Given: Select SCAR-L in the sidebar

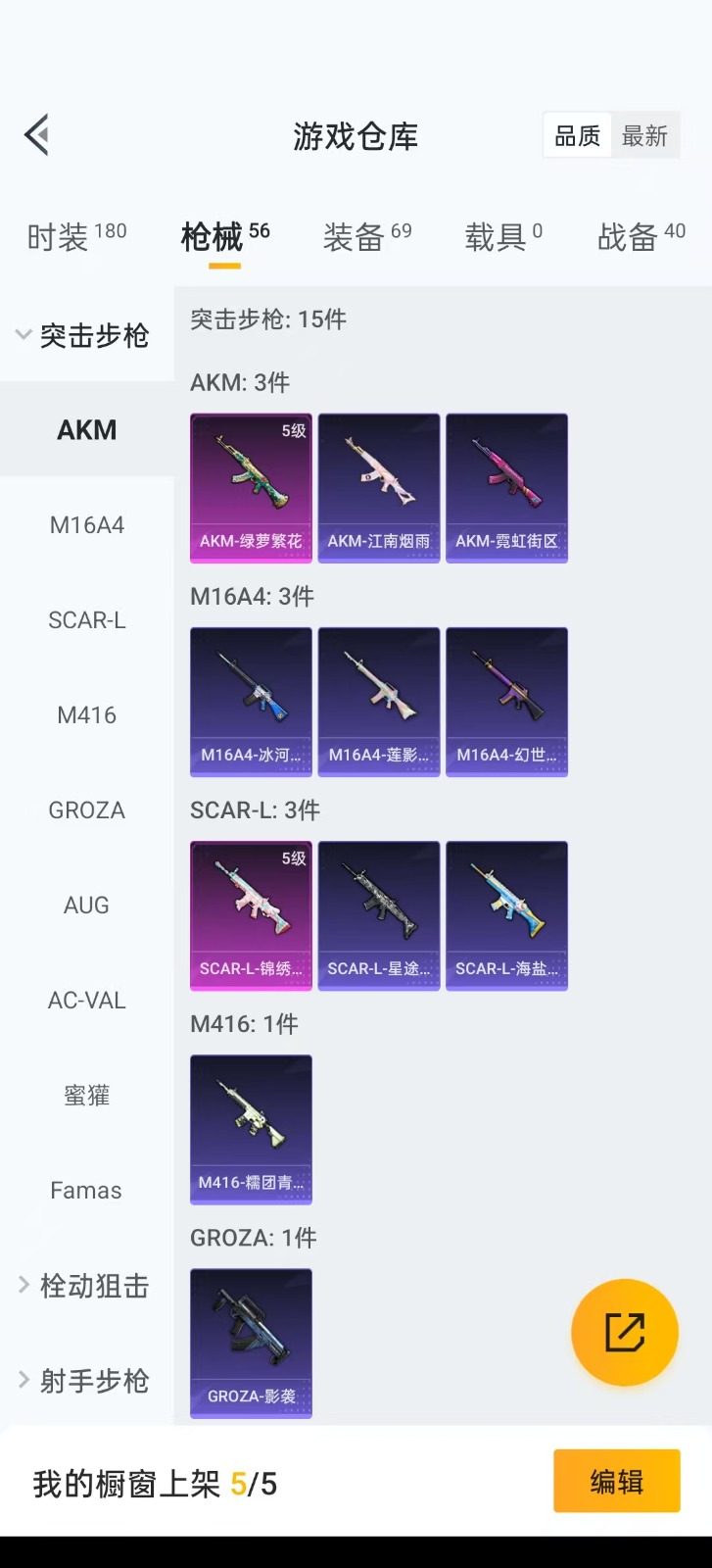Looking at the screenshot, I should pyautogui.click(x=87, y=620).
